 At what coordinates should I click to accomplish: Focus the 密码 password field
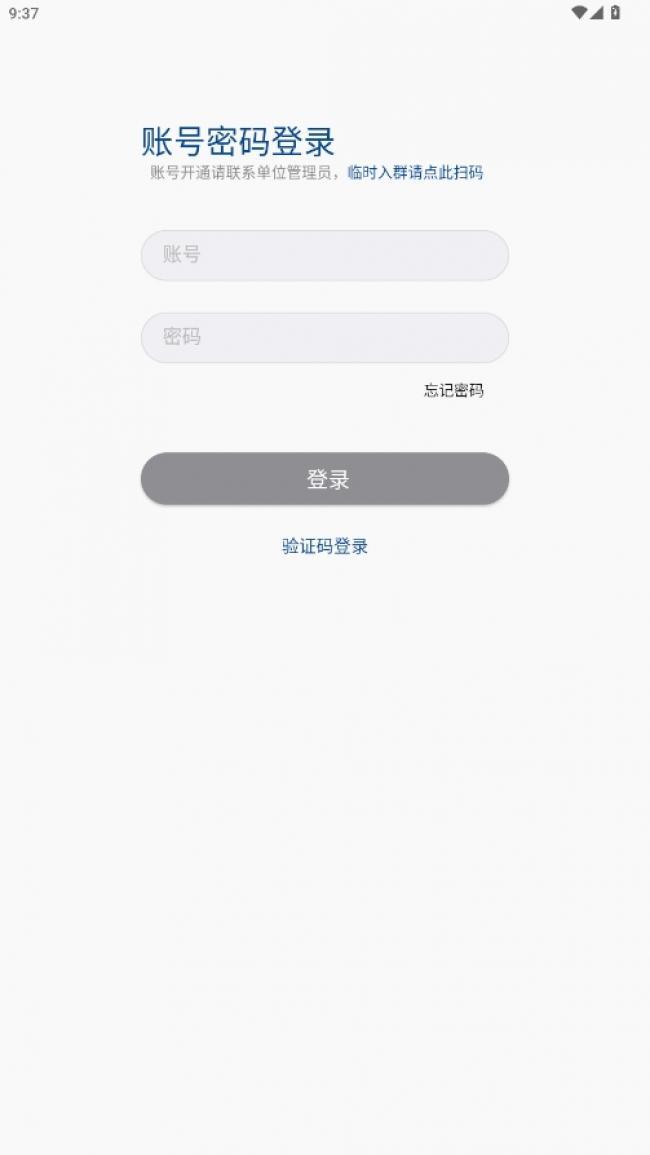[x=324, y=337]
